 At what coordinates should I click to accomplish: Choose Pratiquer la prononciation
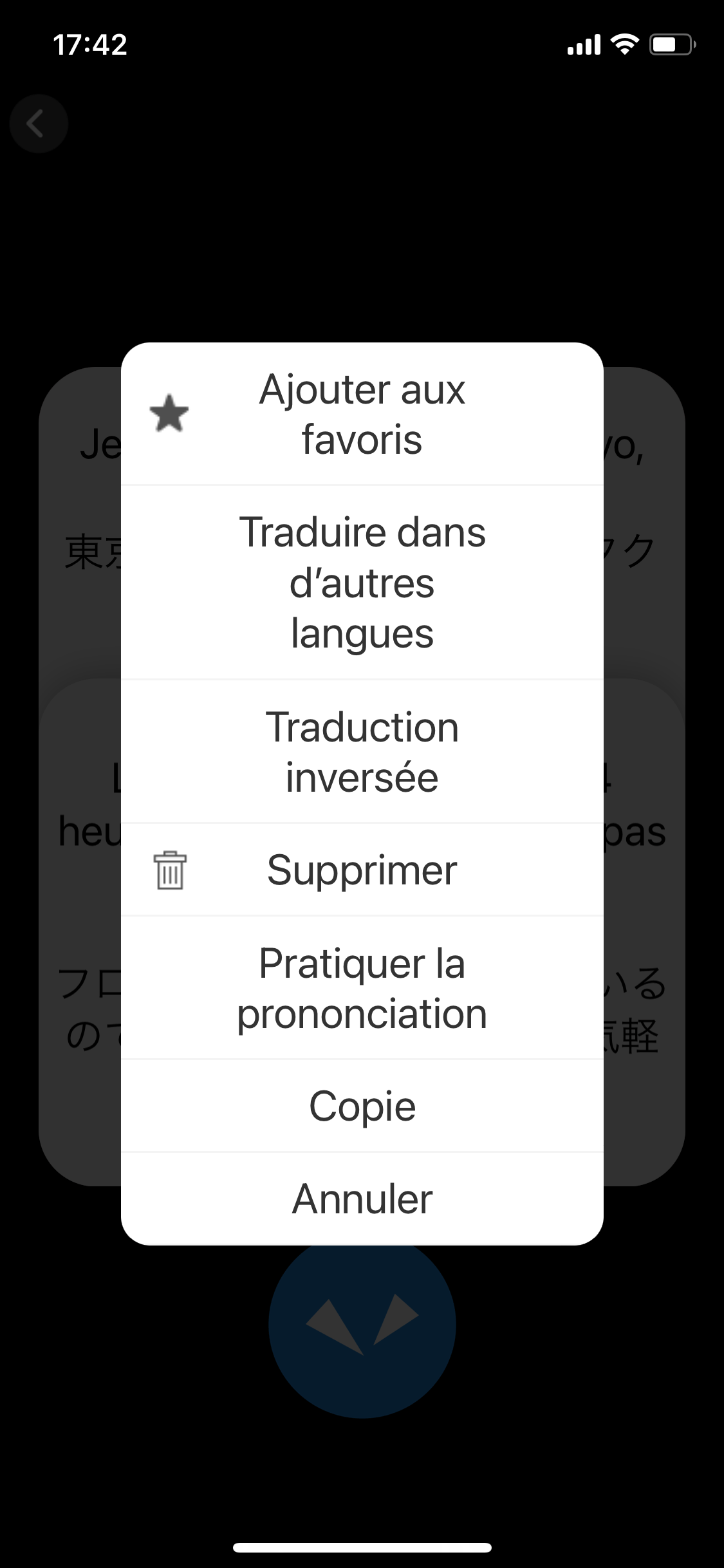tap(362, 989)
